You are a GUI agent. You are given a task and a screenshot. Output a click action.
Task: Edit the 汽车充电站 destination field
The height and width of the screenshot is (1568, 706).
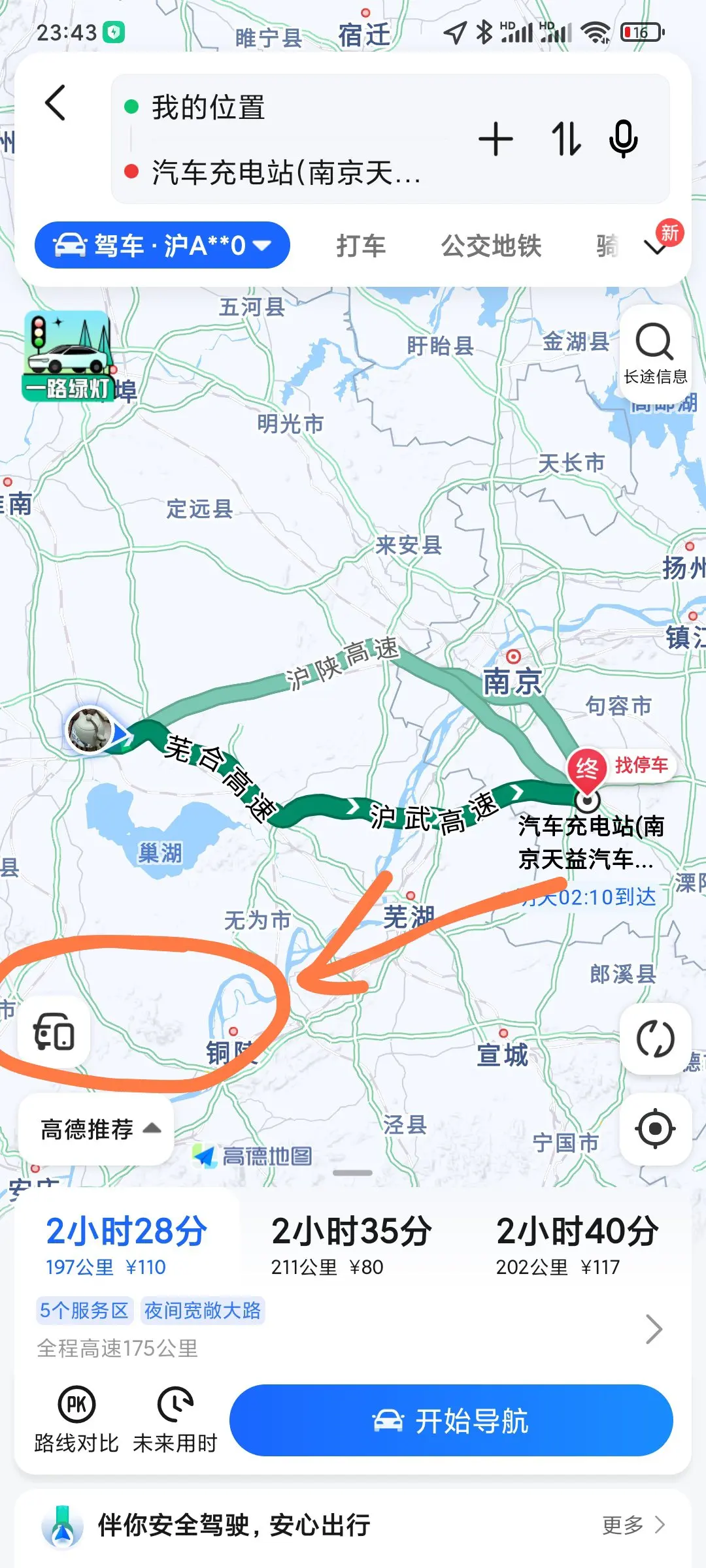pos(286,172)
